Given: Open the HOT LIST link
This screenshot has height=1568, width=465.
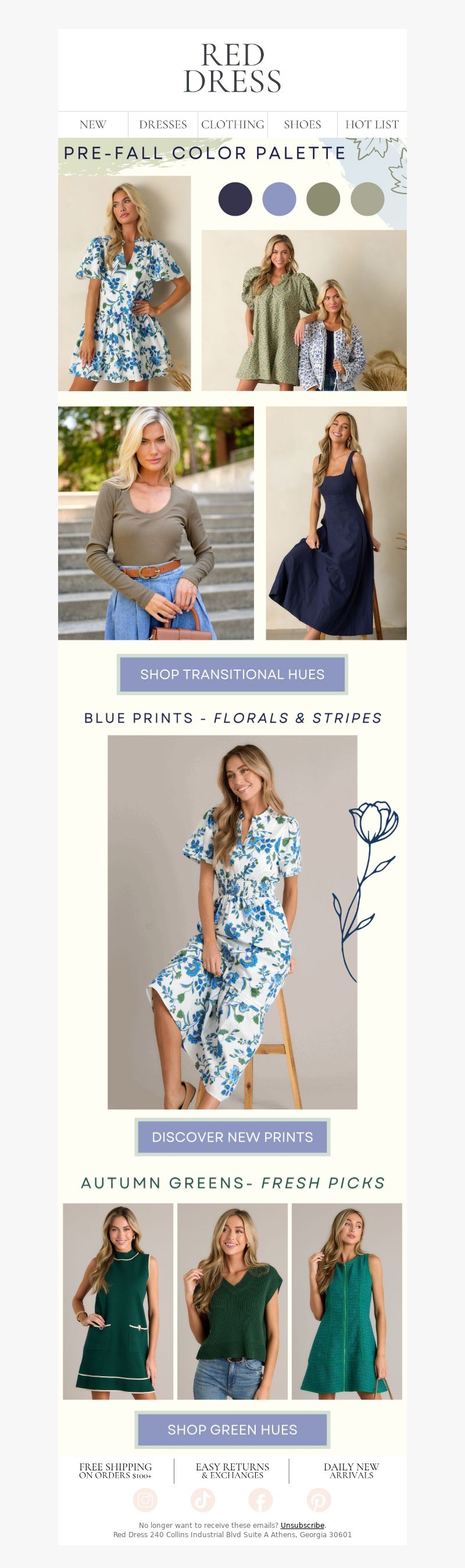Looking at the screenshot, I should point(372,124).
